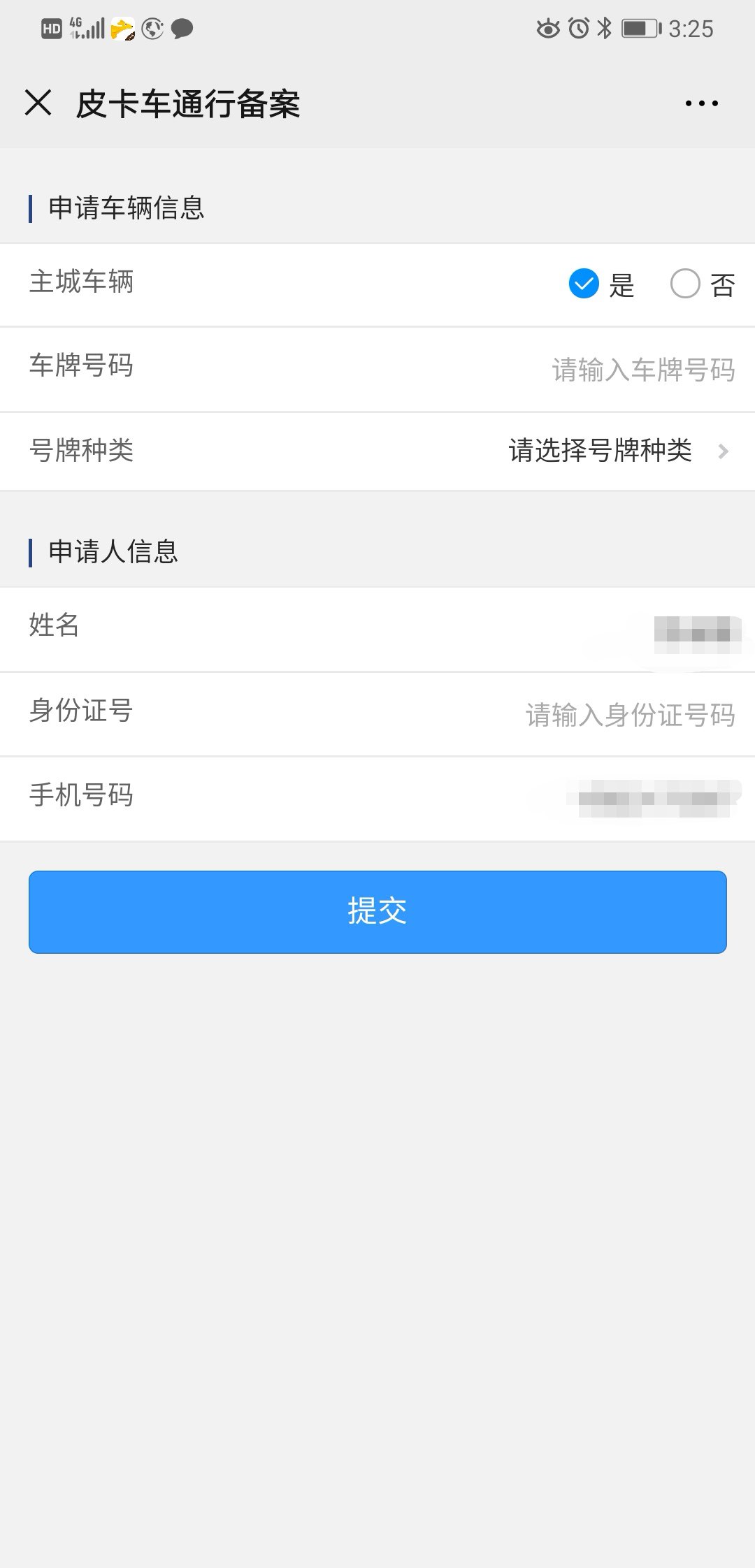Select 是 for 主城车辆

584,284
